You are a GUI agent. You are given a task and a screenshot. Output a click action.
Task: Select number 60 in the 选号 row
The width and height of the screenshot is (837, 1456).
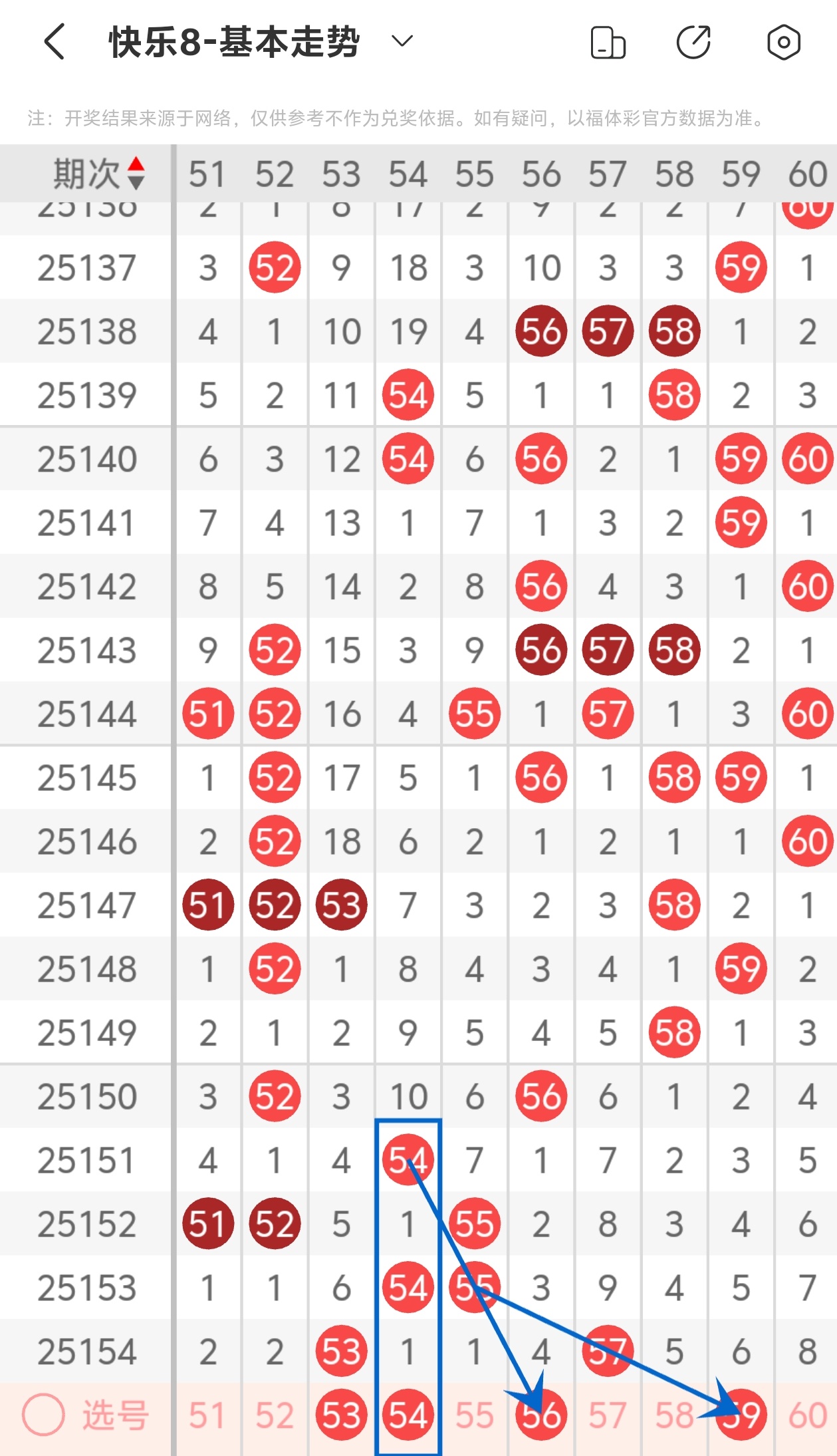807,1415
